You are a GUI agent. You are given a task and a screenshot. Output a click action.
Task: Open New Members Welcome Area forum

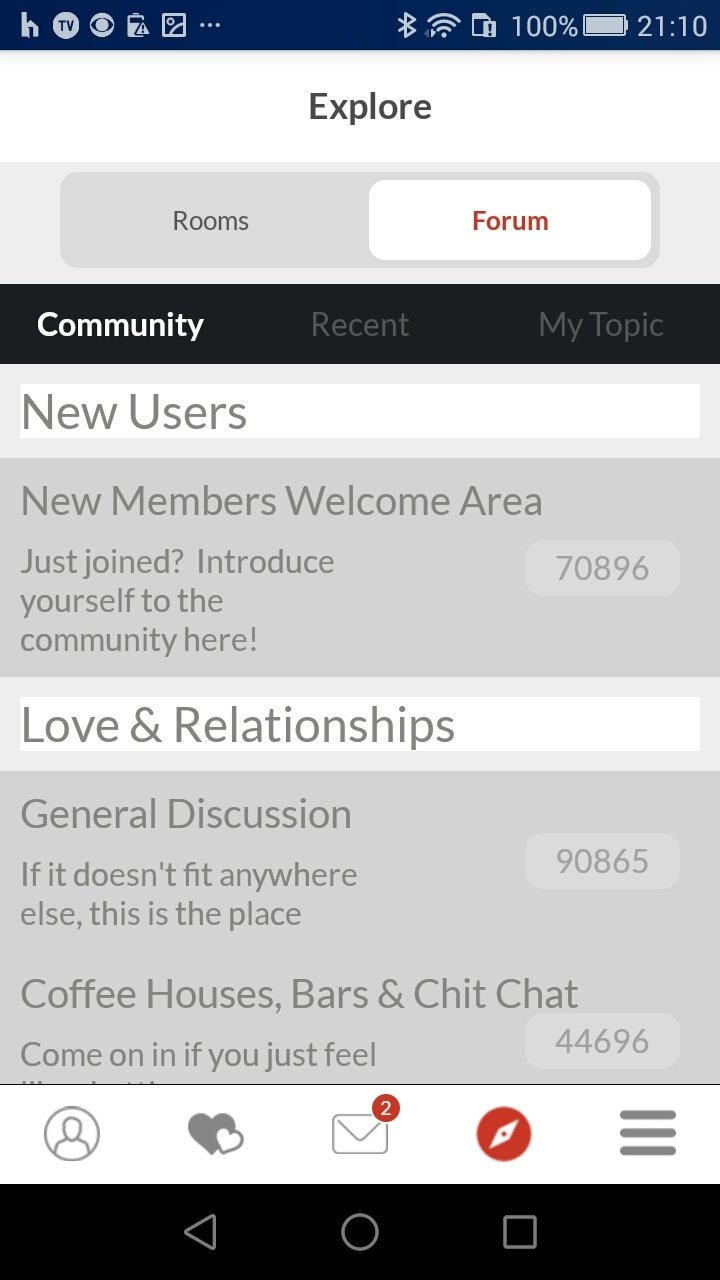(x=360, y=567)
